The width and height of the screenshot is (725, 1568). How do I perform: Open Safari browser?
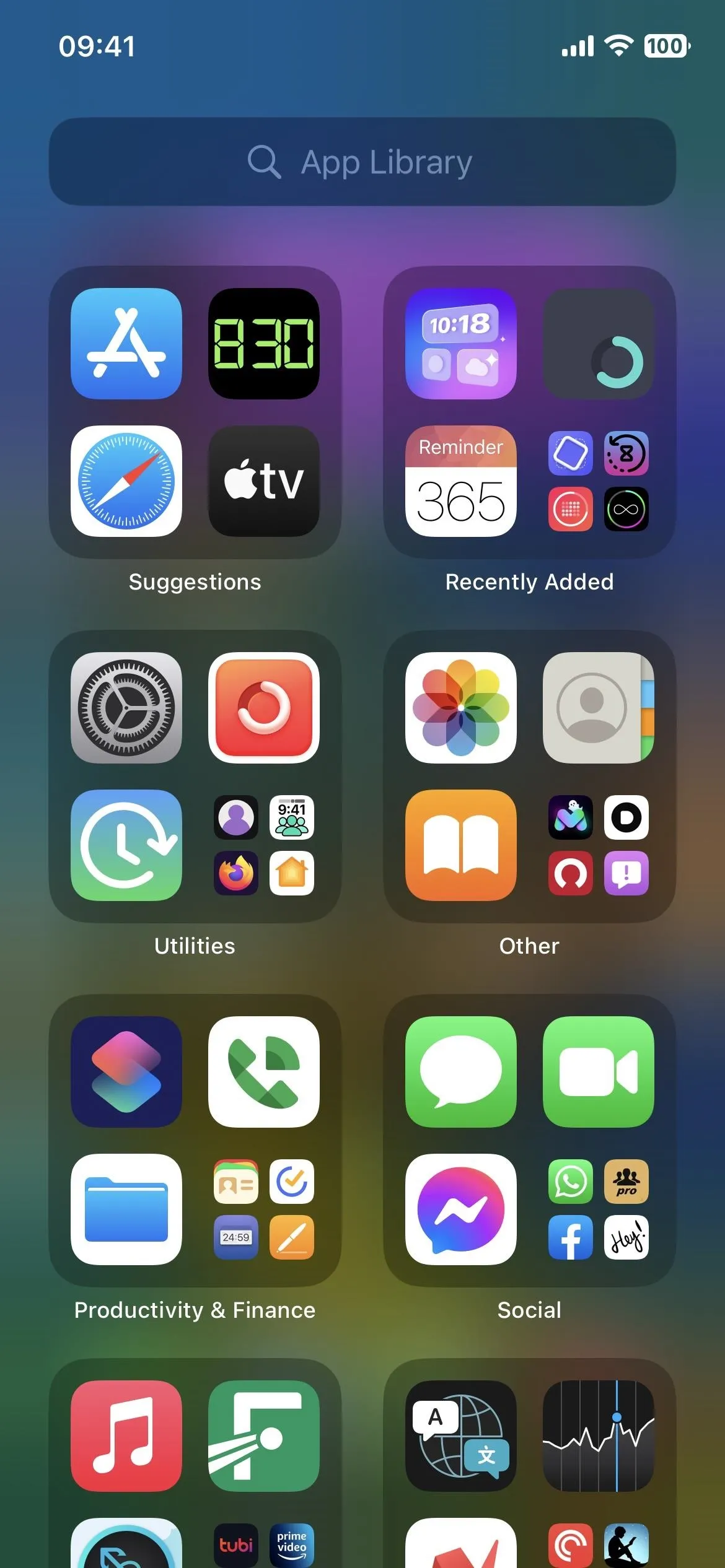click(x=126, y=481)
